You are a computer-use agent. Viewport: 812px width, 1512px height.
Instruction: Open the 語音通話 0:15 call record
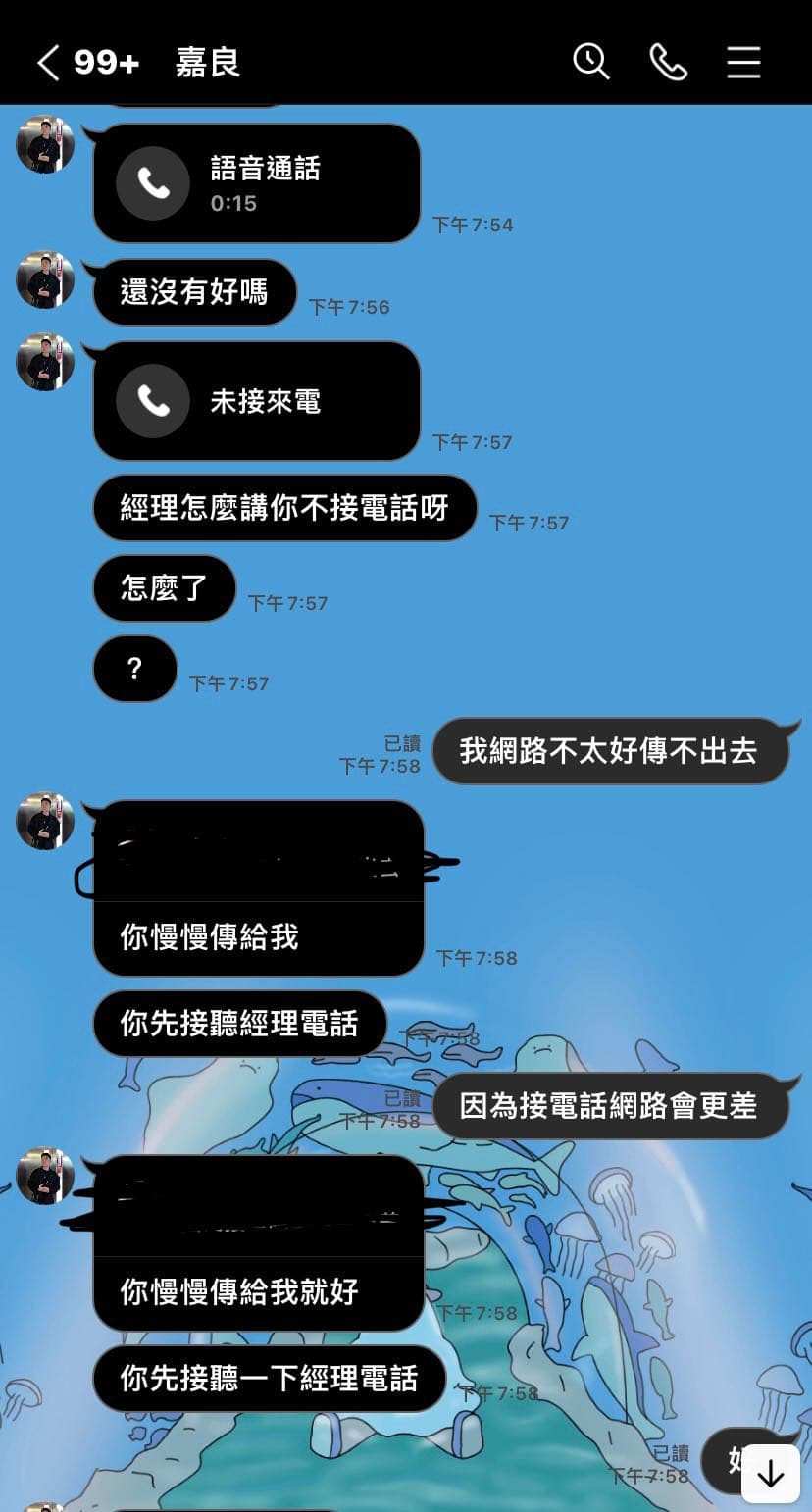pos(257,183)
